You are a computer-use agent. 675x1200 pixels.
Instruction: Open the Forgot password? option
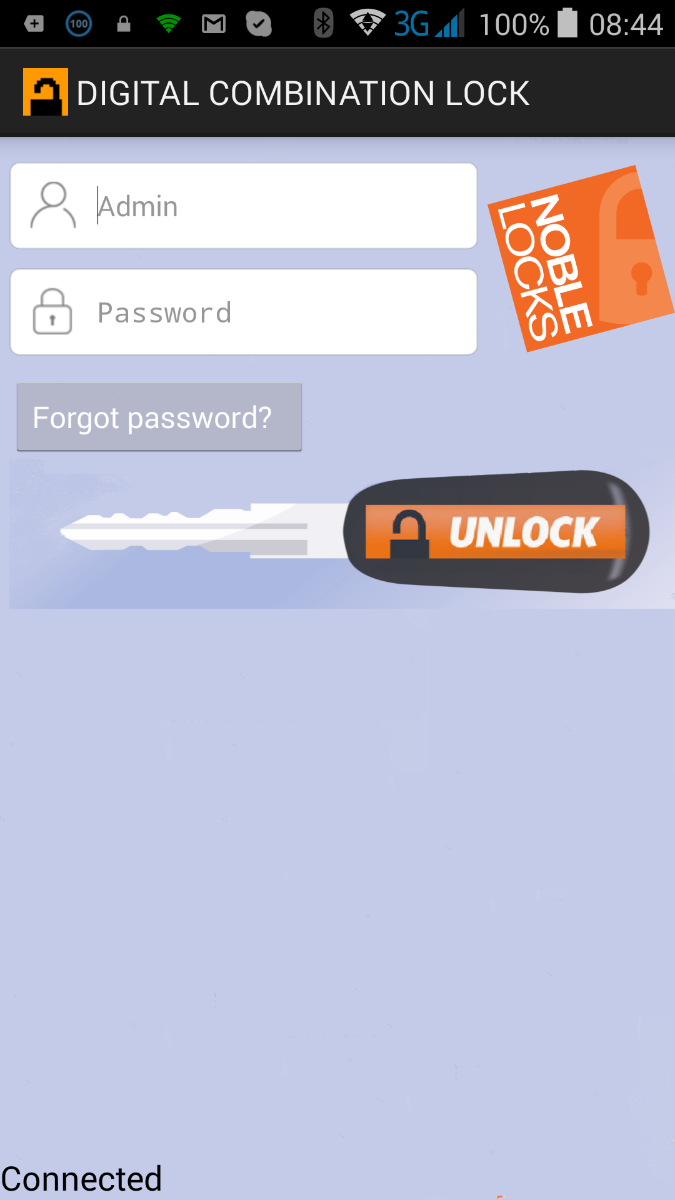(158, 417)
